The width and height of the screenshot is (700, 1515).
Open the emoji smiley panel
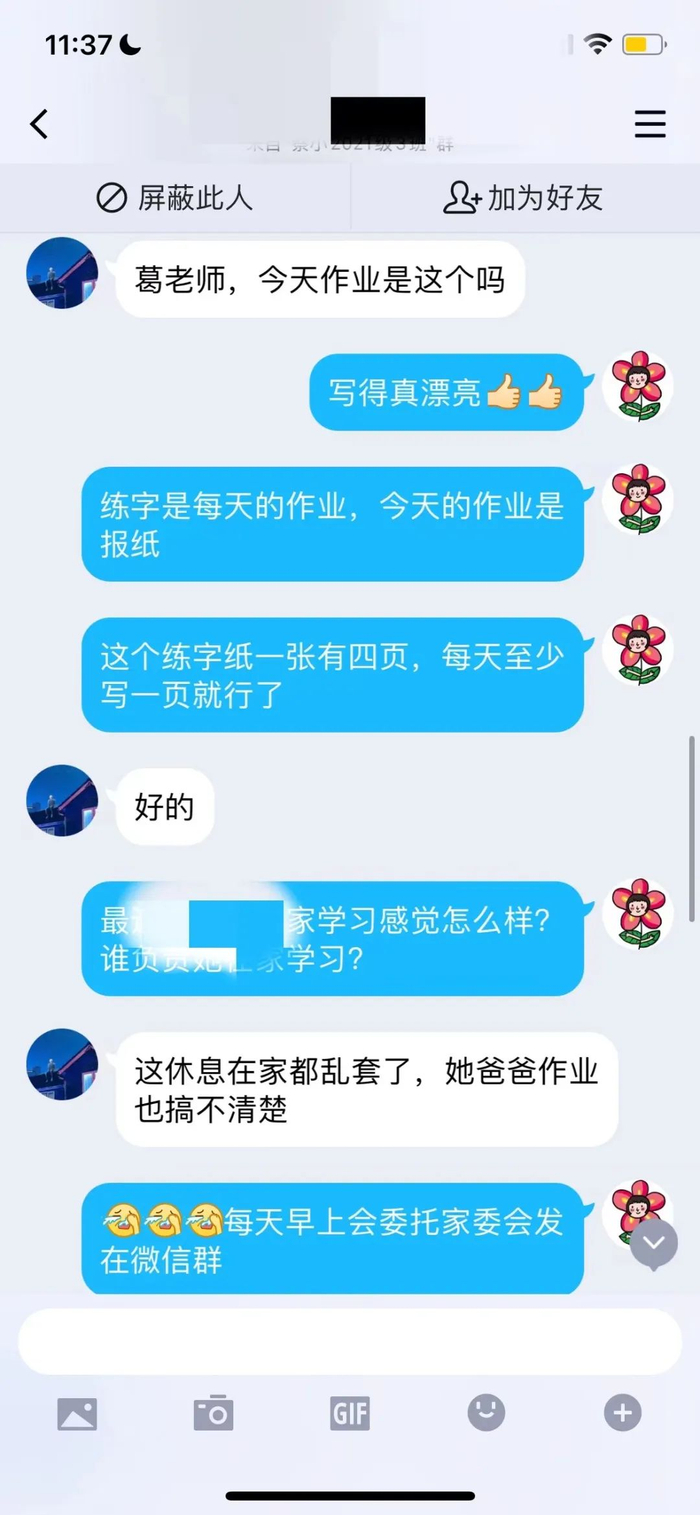[x=486, y=1412]
